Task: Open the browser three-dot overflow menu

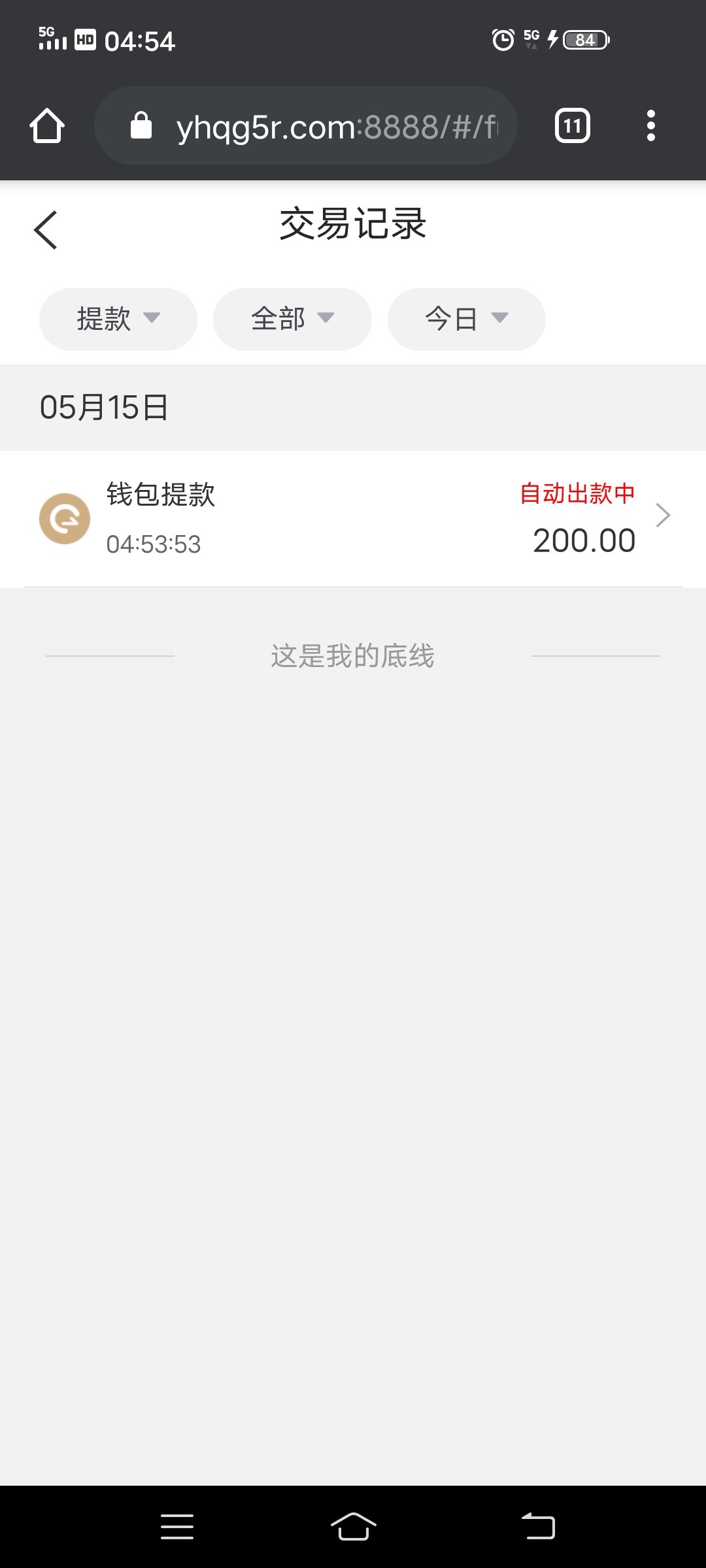Action: (x=650, y=125)
